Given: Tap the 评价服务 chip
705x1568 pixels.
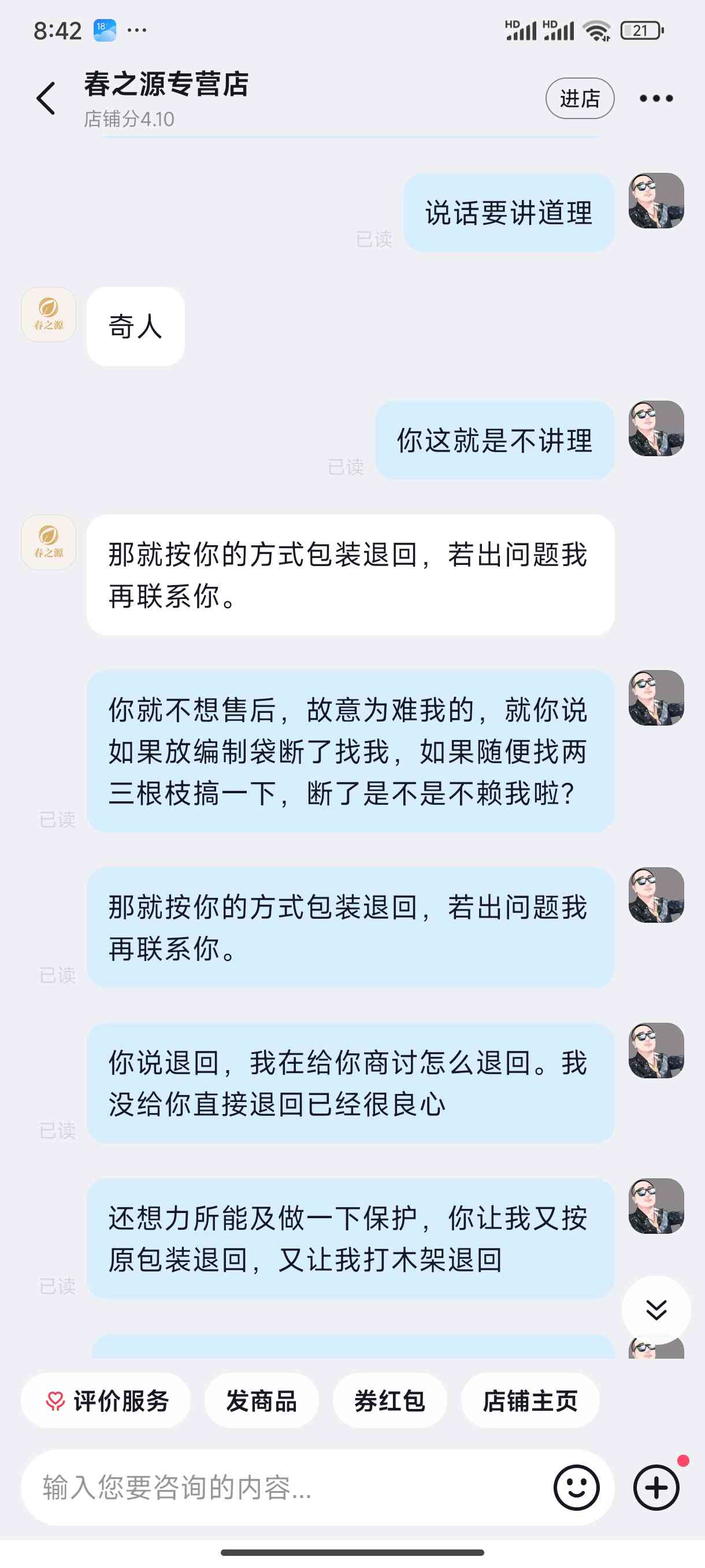Looking at the screenshot, I should point(106,1400).
